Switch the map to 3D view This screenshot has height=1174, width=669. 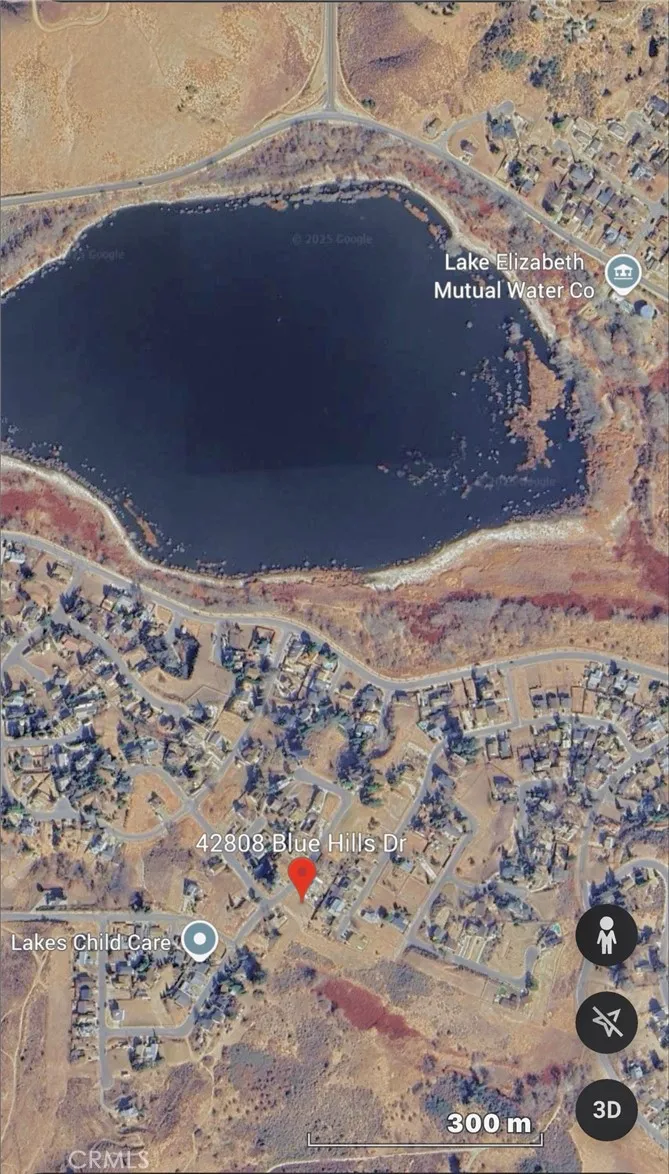[606, 1110]
